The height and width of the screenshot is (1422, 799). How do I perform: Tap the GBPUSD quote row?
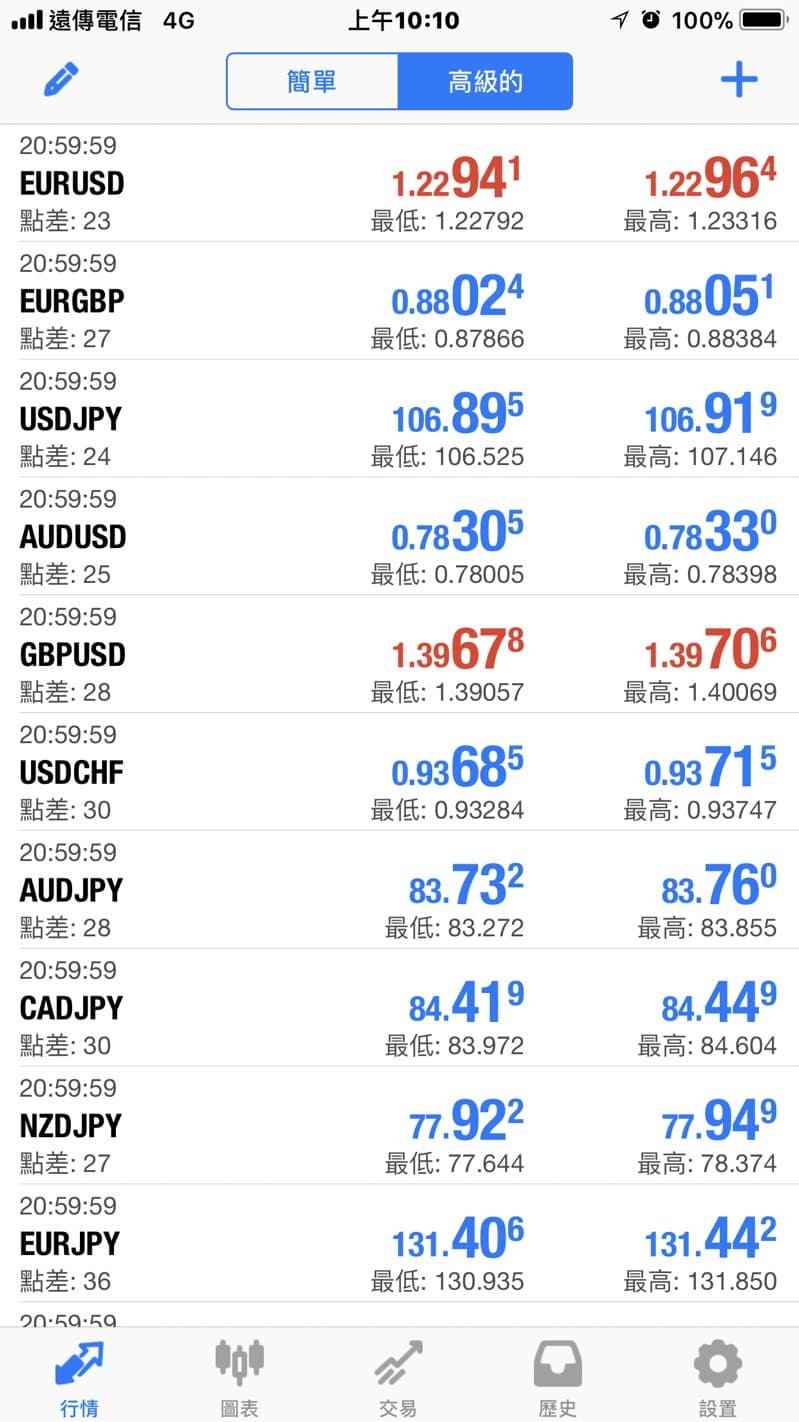click(399, 655)
